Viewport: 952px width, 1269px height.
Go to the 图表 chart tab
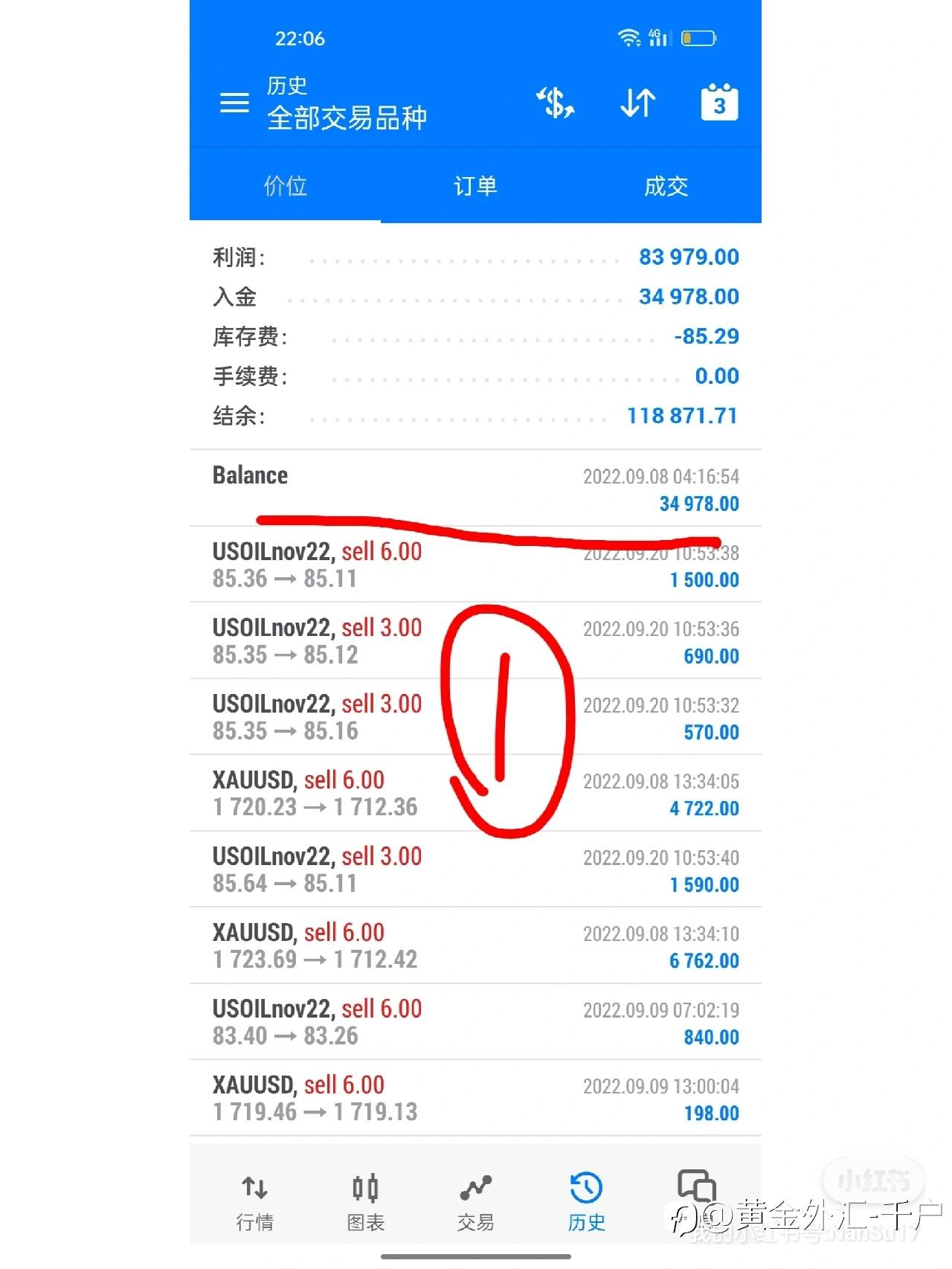(365, 1202)
